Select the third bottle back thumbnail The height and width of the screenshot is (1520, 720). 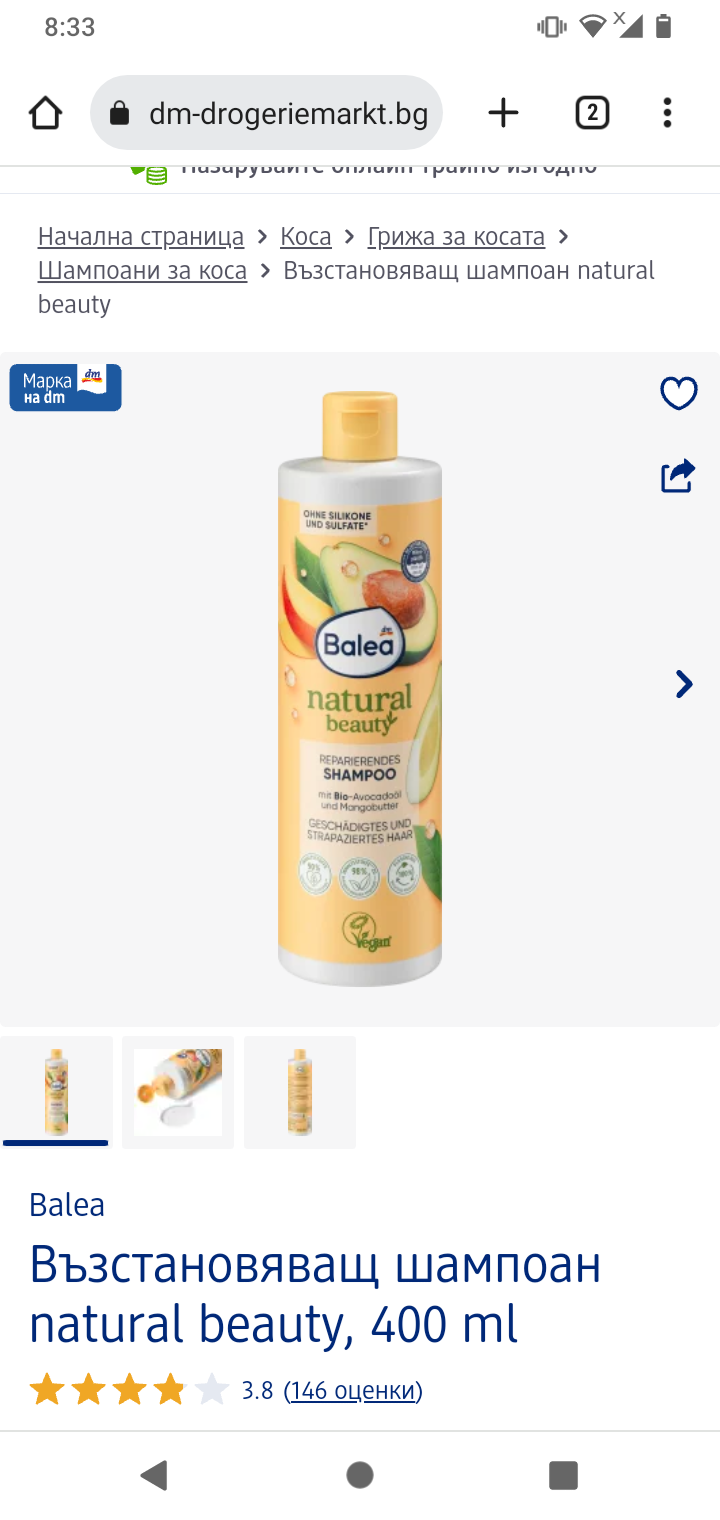pos(300,1091)
